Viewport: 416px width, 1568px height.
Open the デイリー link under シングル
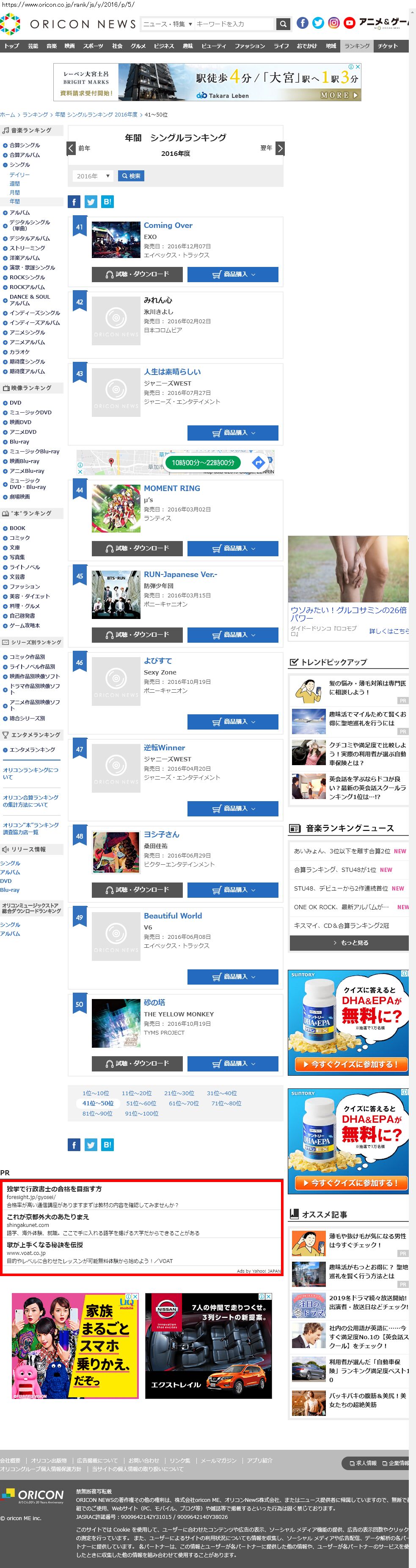(x=19, y=175)
